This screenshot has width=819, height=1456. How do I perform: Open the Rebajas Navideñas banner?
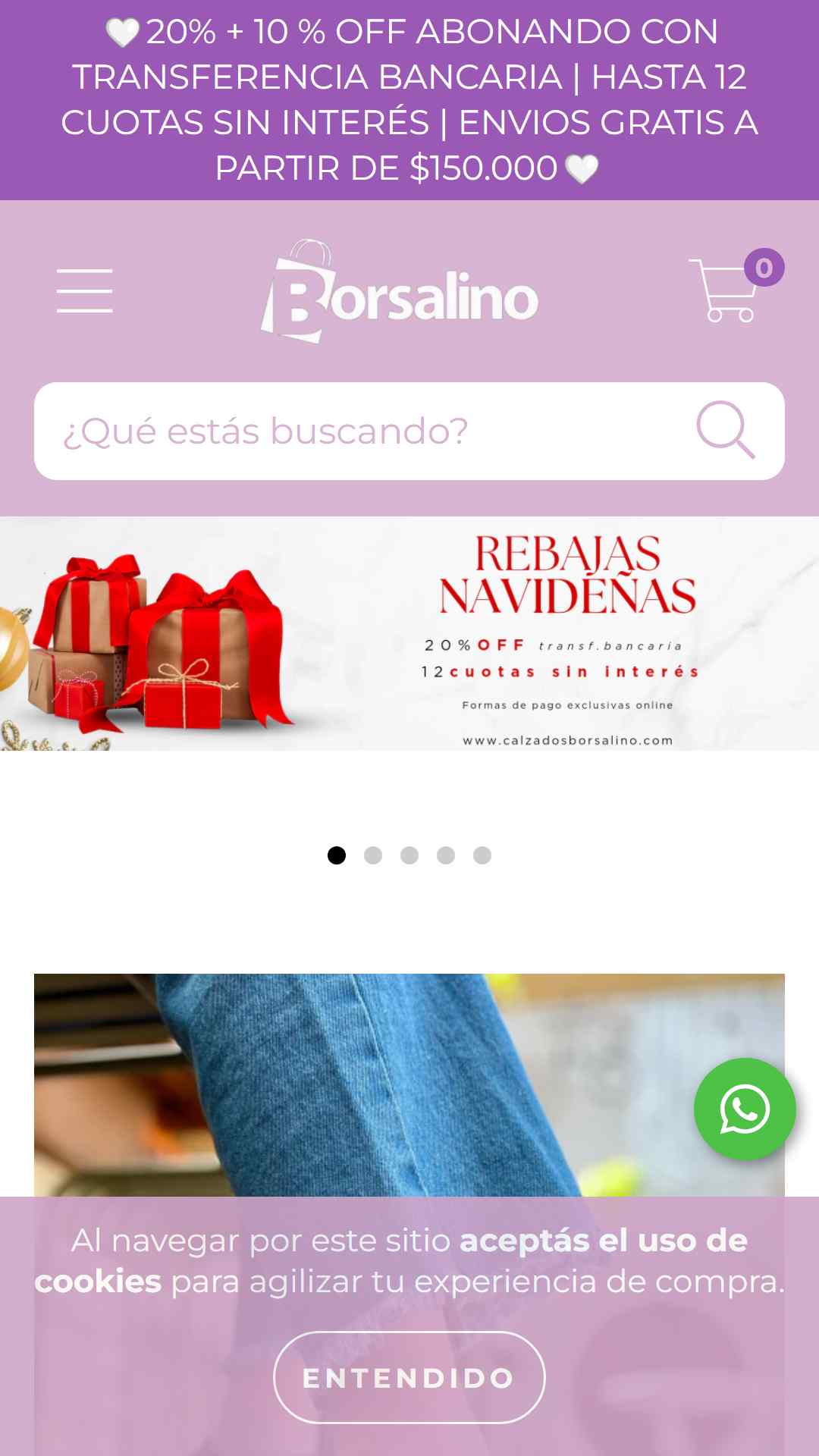409,633
